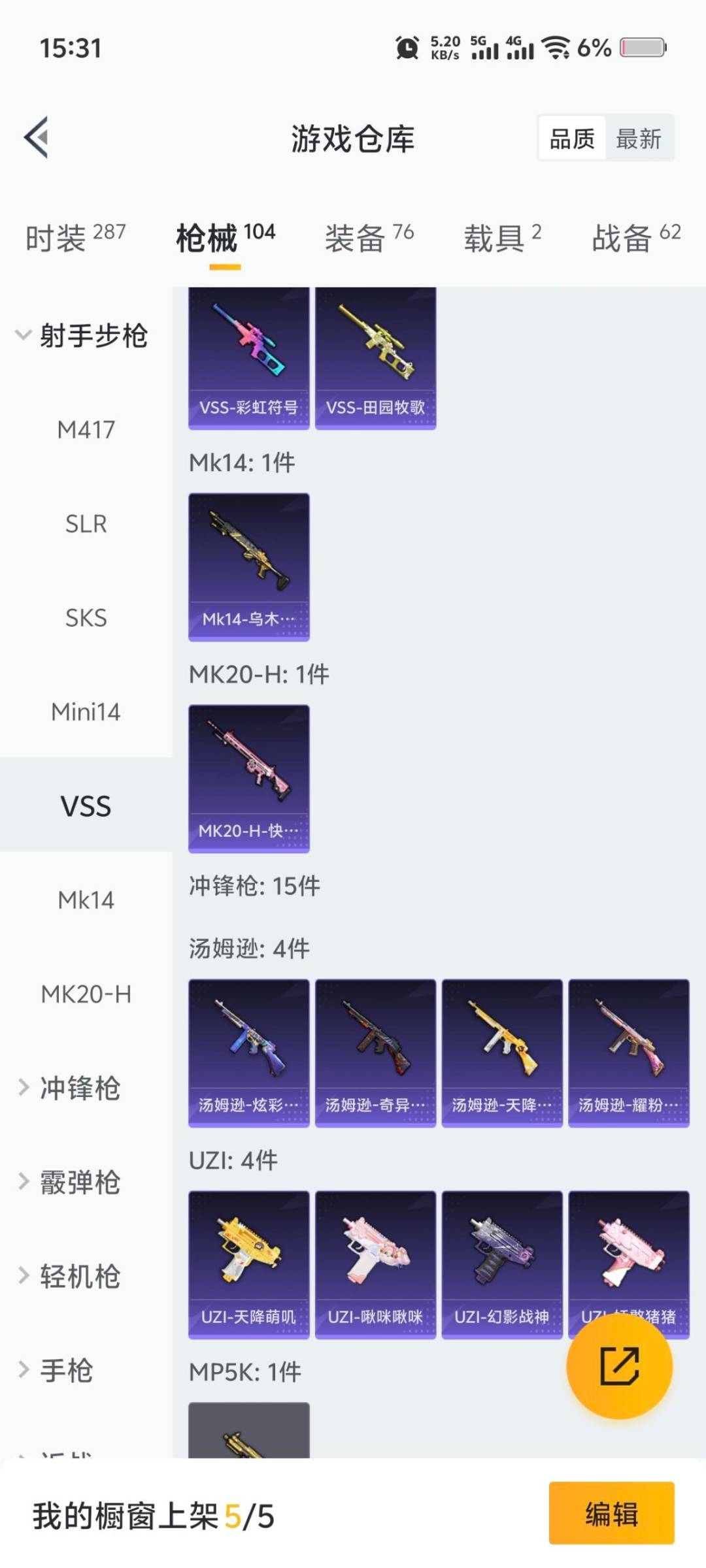This screenshot has width=706, height=1568.
Task: Expand the 冲锋枪 category
Action: click(78, 1088)
